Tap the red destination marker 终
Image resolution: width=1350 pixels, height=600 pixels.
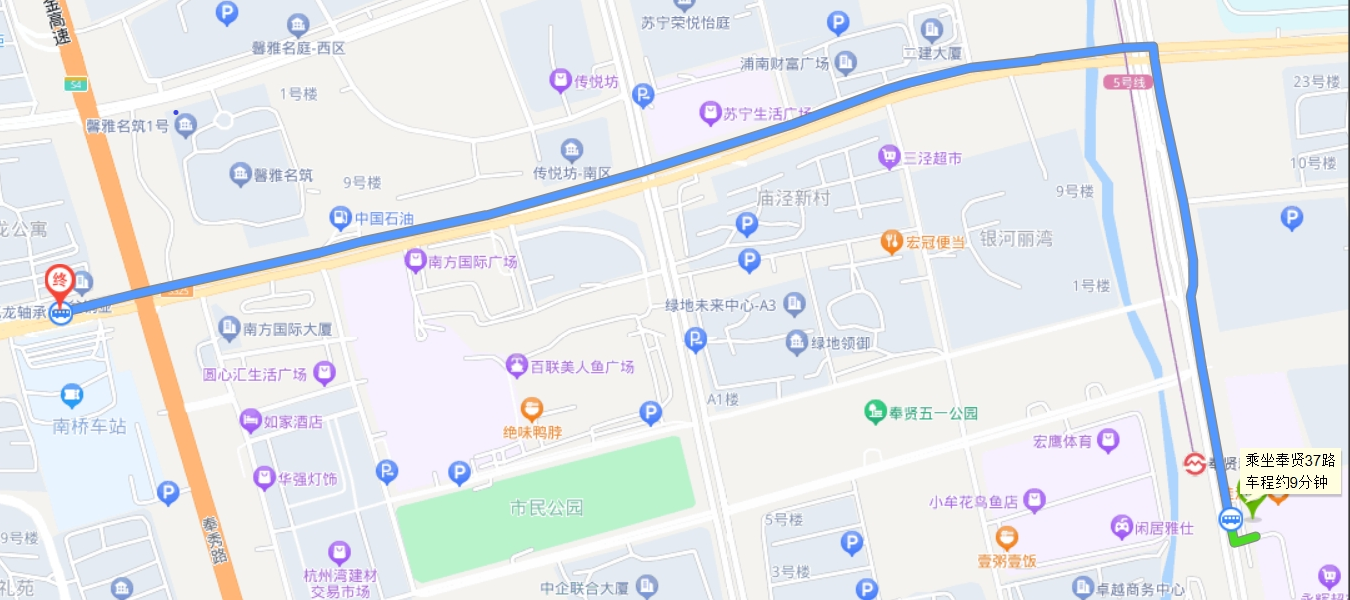tap(60, 281)
